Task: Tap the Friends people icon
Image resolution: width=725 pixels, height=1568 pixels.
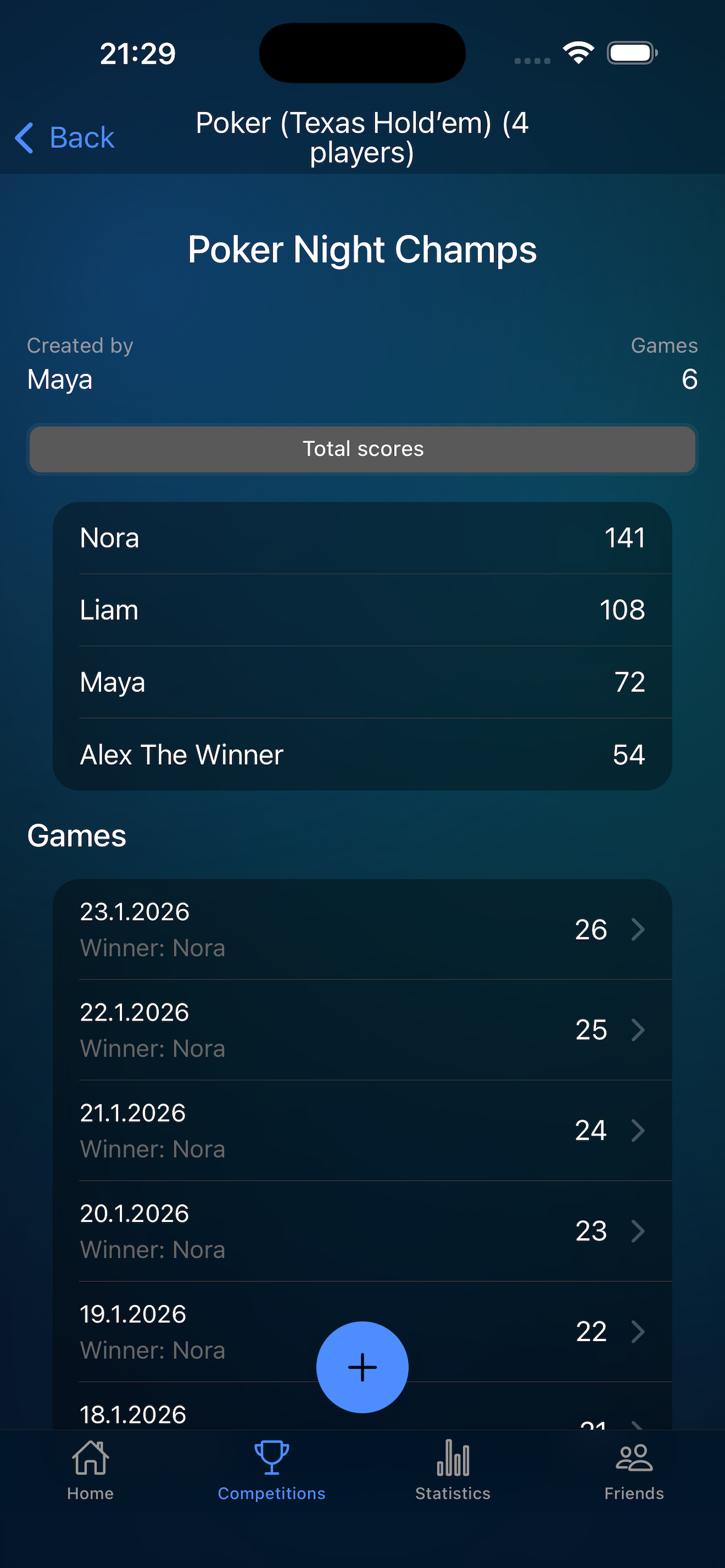Action: click(x=634, y=1457)
